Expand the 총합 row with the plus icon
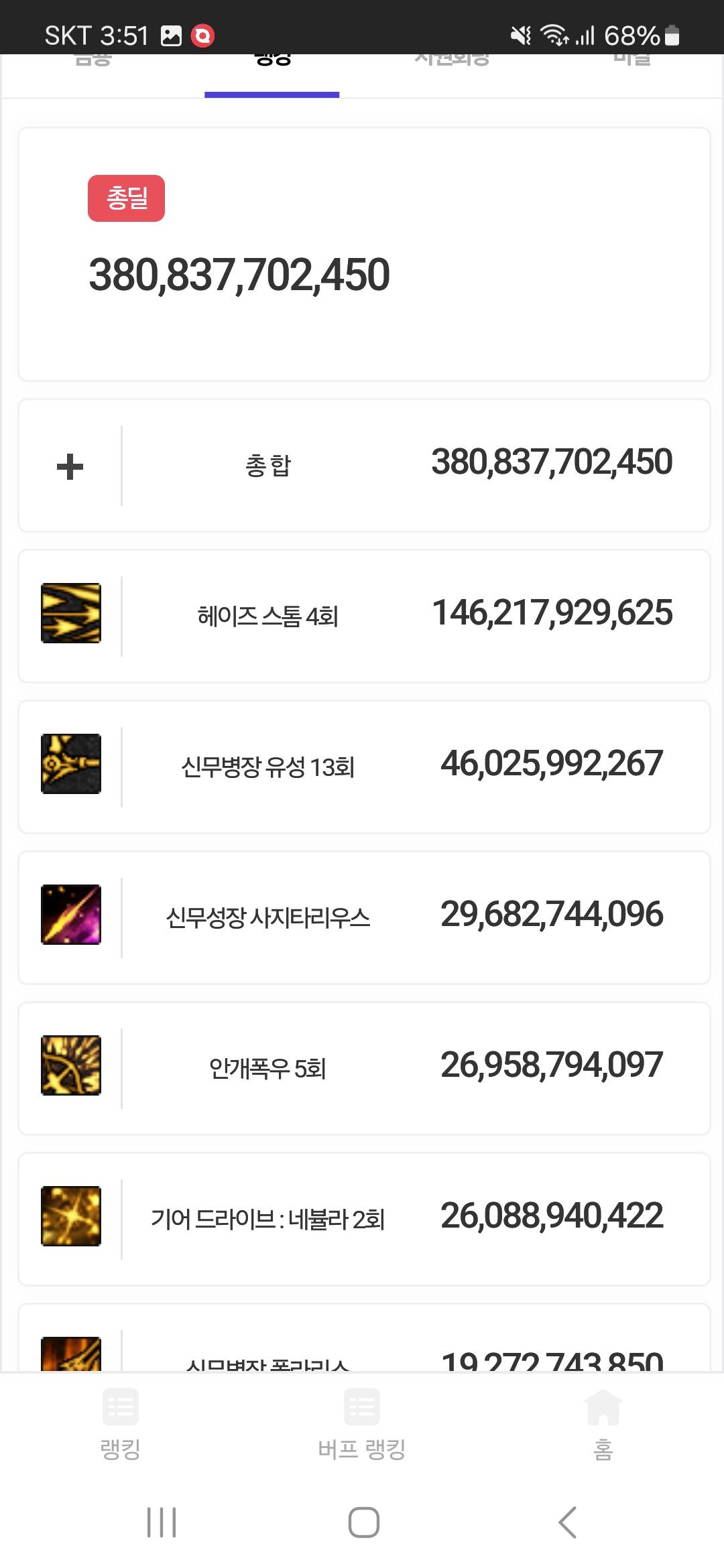The height and width of the screenshot is (1568, 724). pyautogui.click(x=70, y=466)
